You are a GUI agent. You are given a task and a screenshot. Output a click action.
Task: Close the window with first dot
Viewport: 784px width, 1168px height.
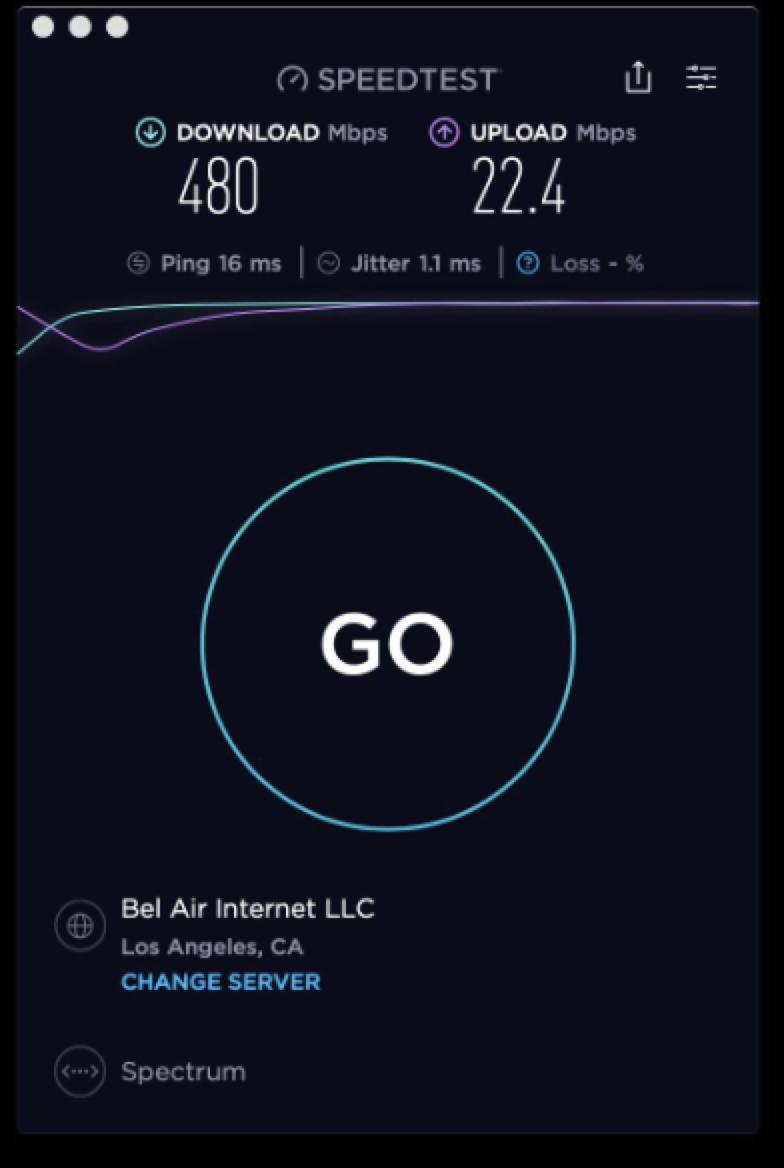(x=43, y=27)
